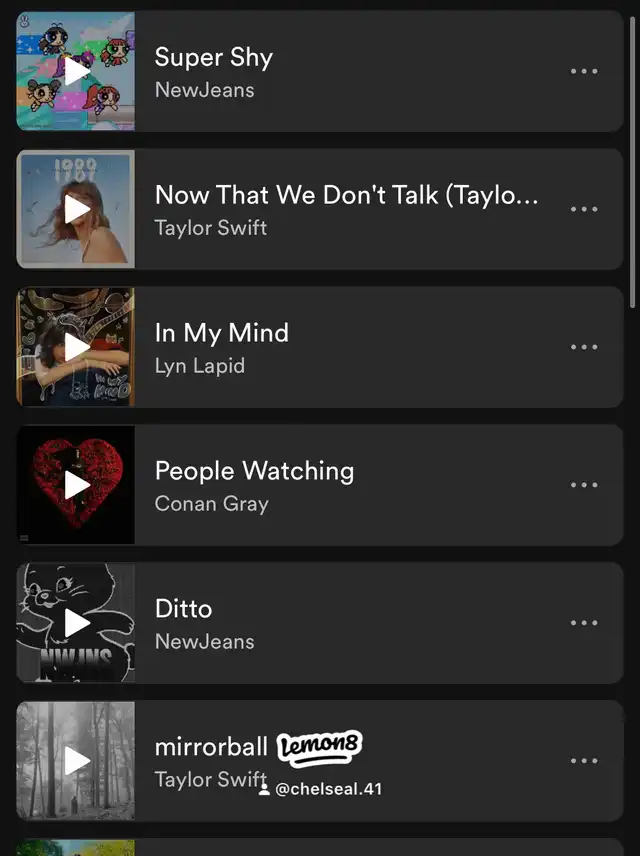Open options for Super Shy
The width and height of the screenshot is (640, 856).
pyautogui.click(x=583, y=71)
